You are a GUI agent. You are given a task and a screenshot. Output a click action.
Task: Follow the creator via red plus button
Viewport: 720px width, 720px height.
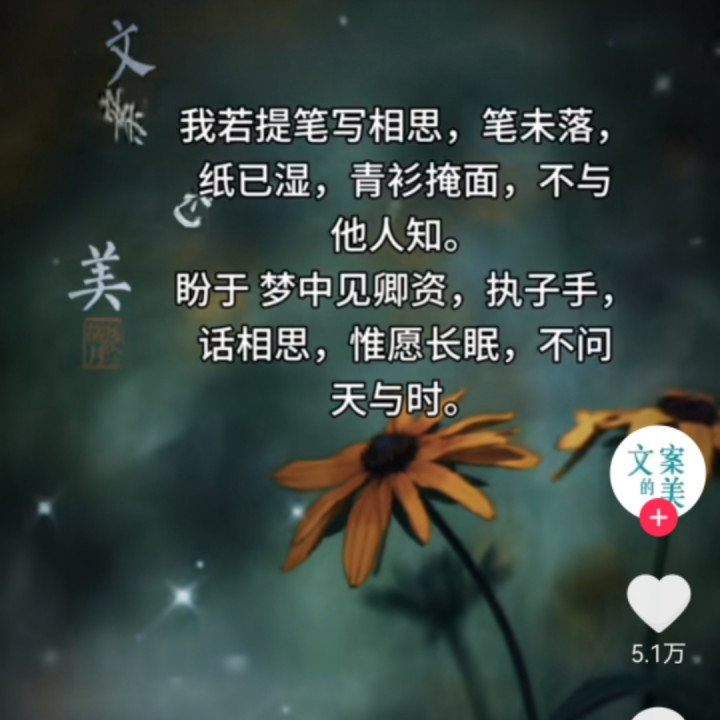(x=658, y=518)
